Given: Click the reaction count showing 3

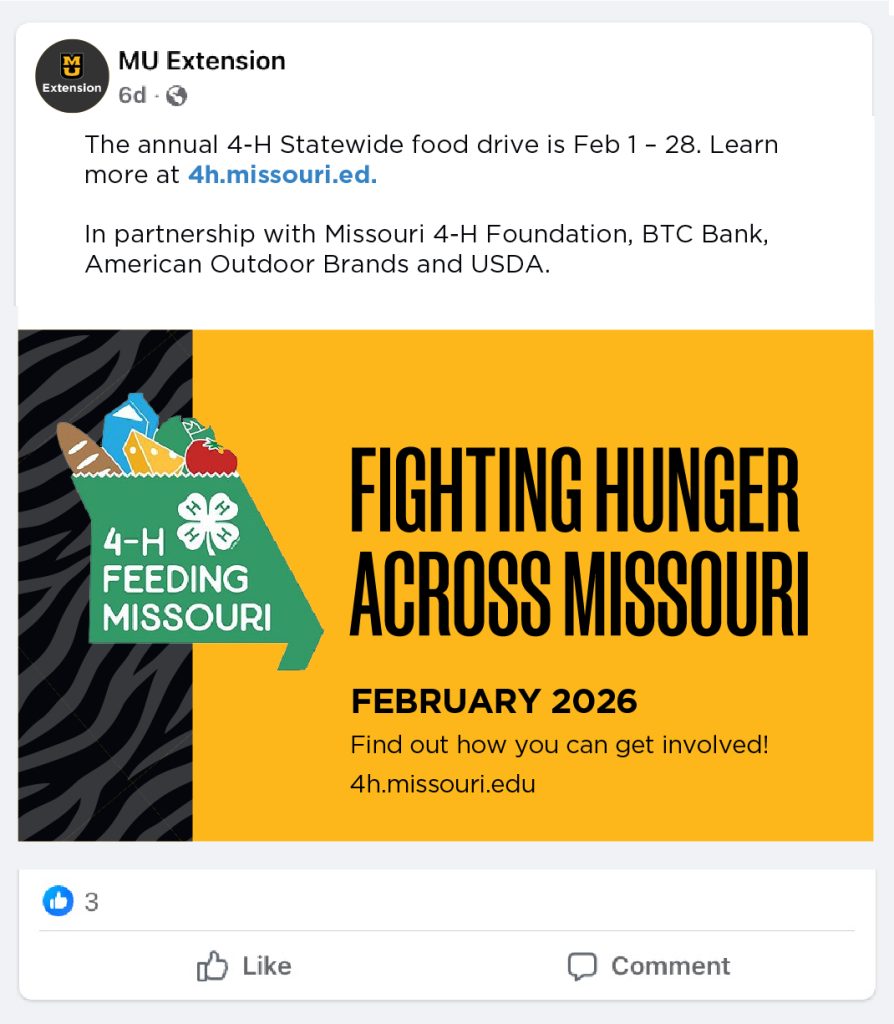Looking at the screenshot, I should tap(90, 901).
